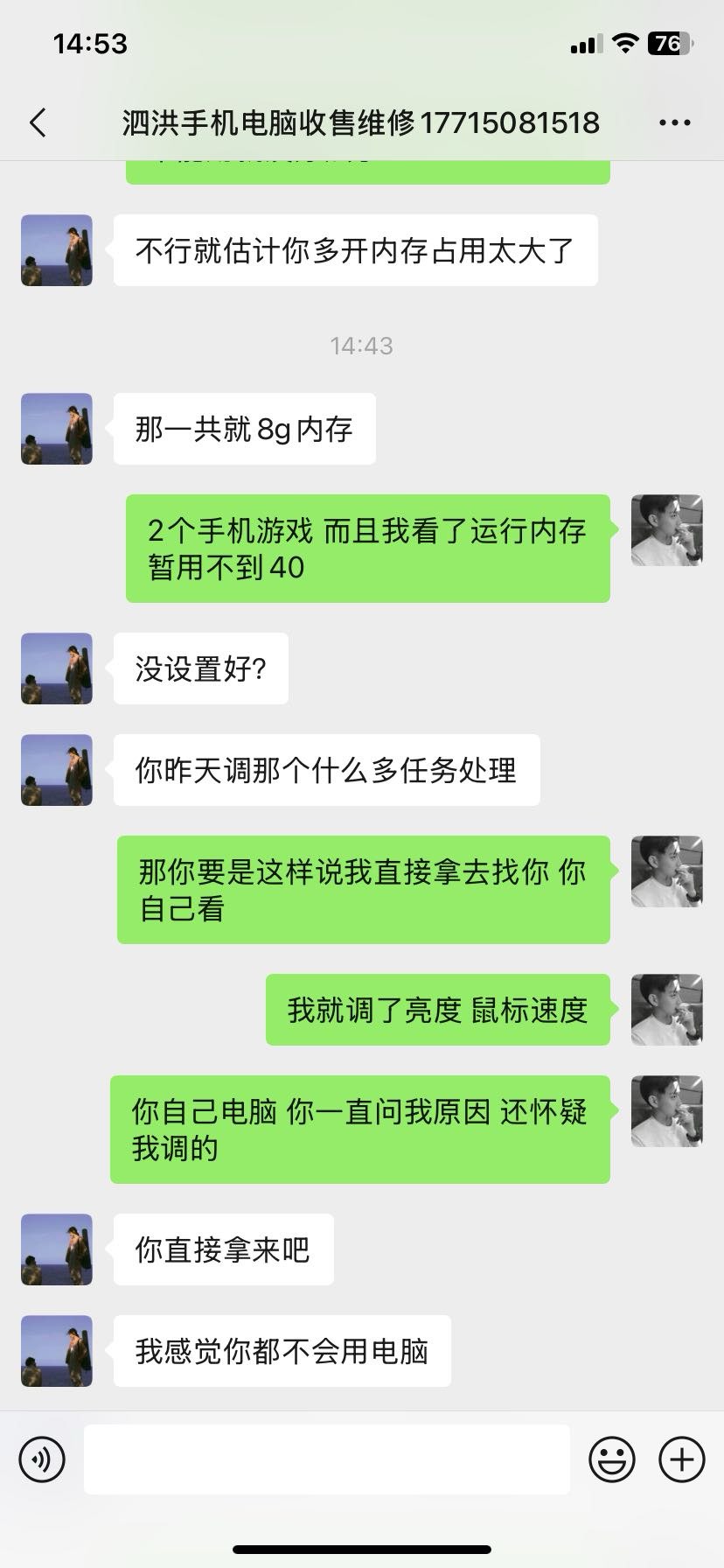Open the chat's three-dot menu
724x1568 pixels.
pyautogui.click(x=674, y=122)
